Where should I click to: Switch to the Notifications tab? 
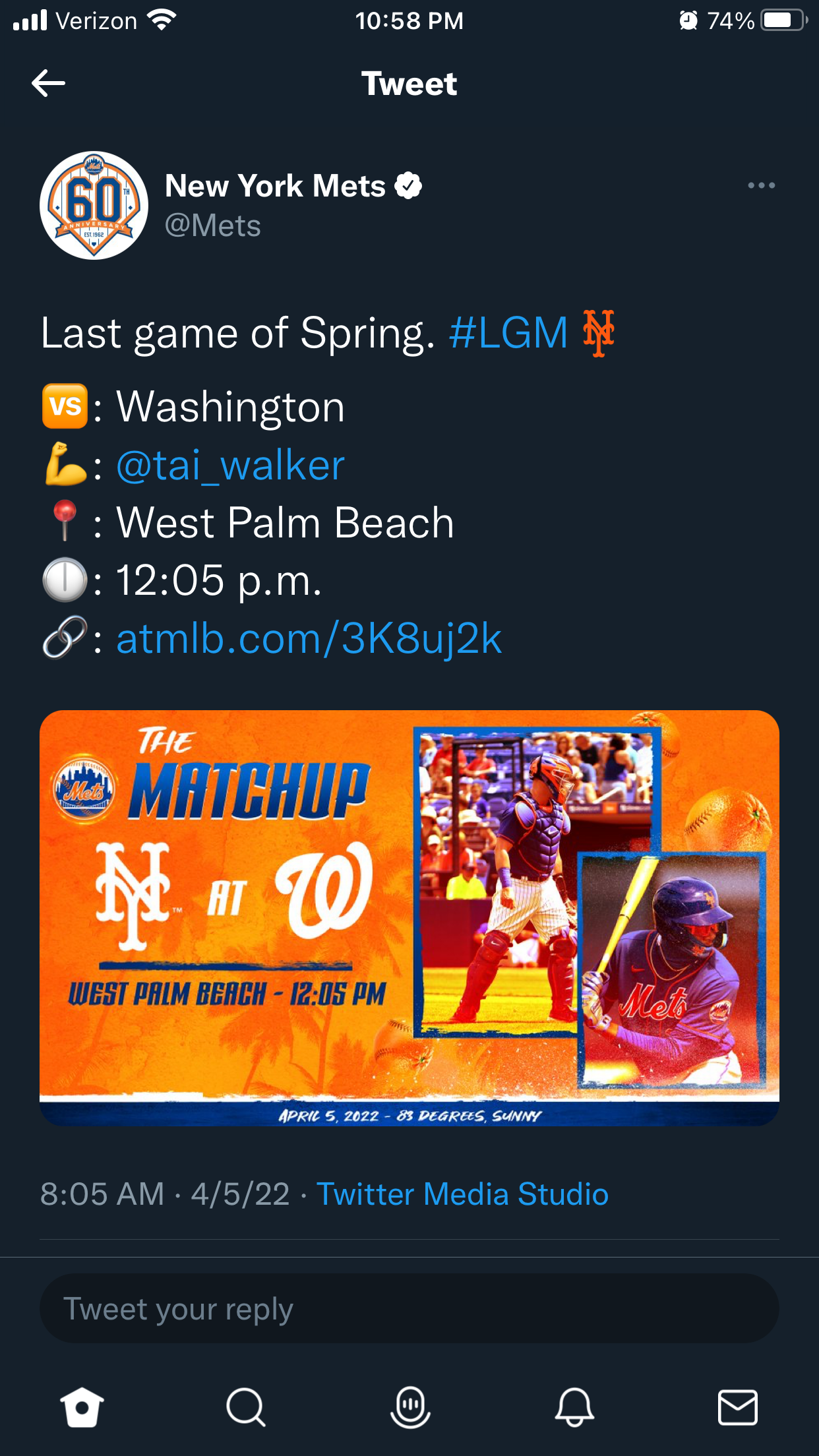[x=574, y=1407]
